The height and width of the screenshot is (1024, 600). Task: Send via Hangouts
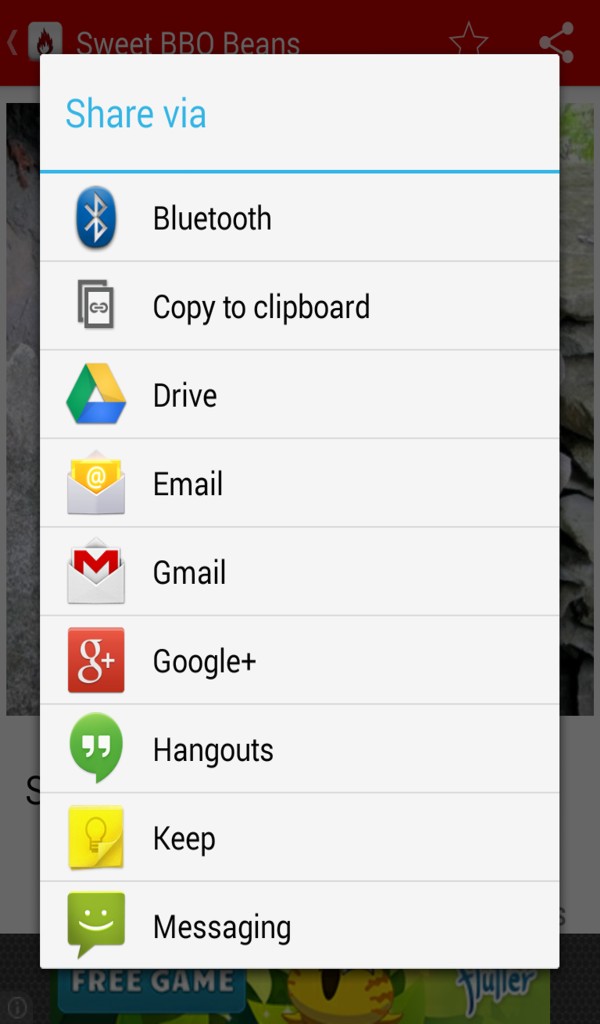(x=298, y=749)
